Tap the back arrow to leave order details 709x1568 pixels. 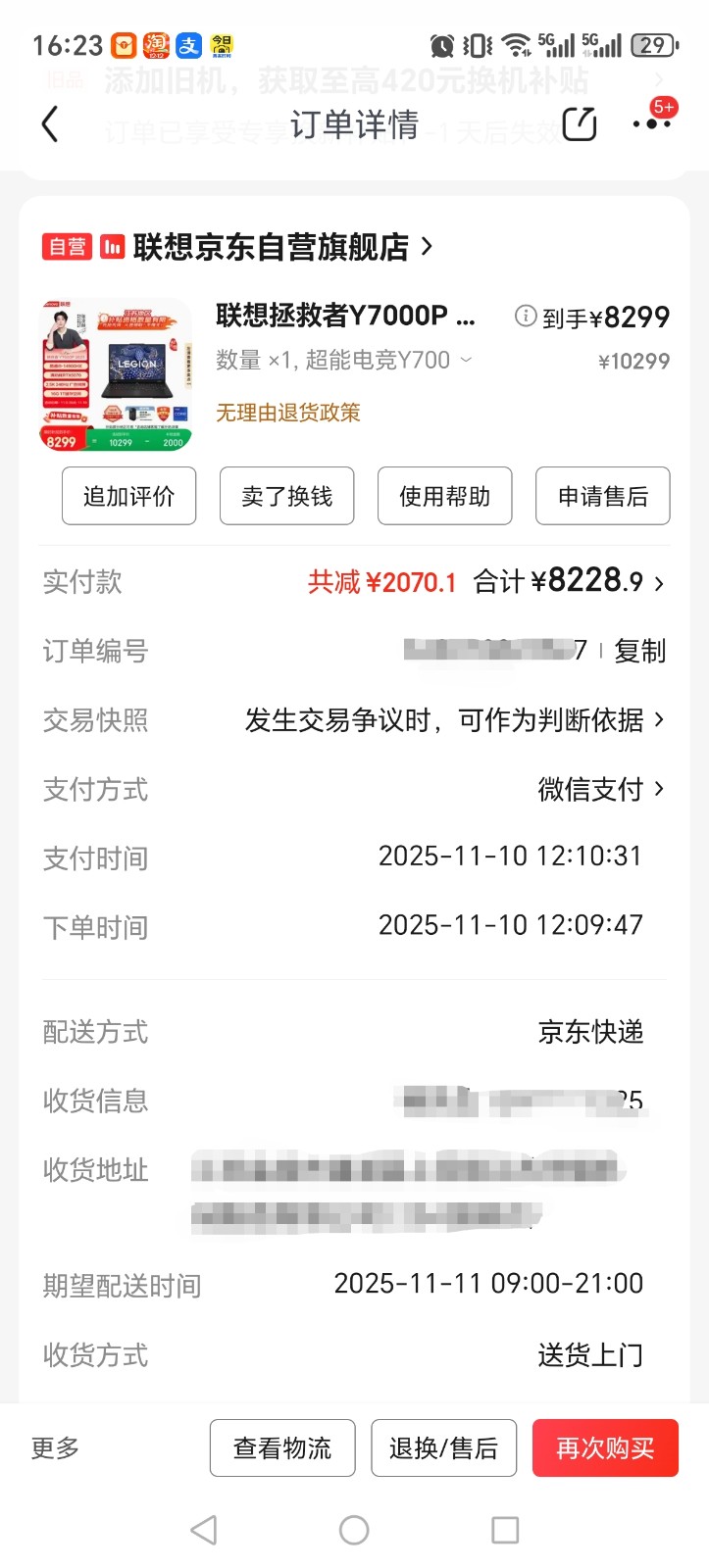(49, 124)
